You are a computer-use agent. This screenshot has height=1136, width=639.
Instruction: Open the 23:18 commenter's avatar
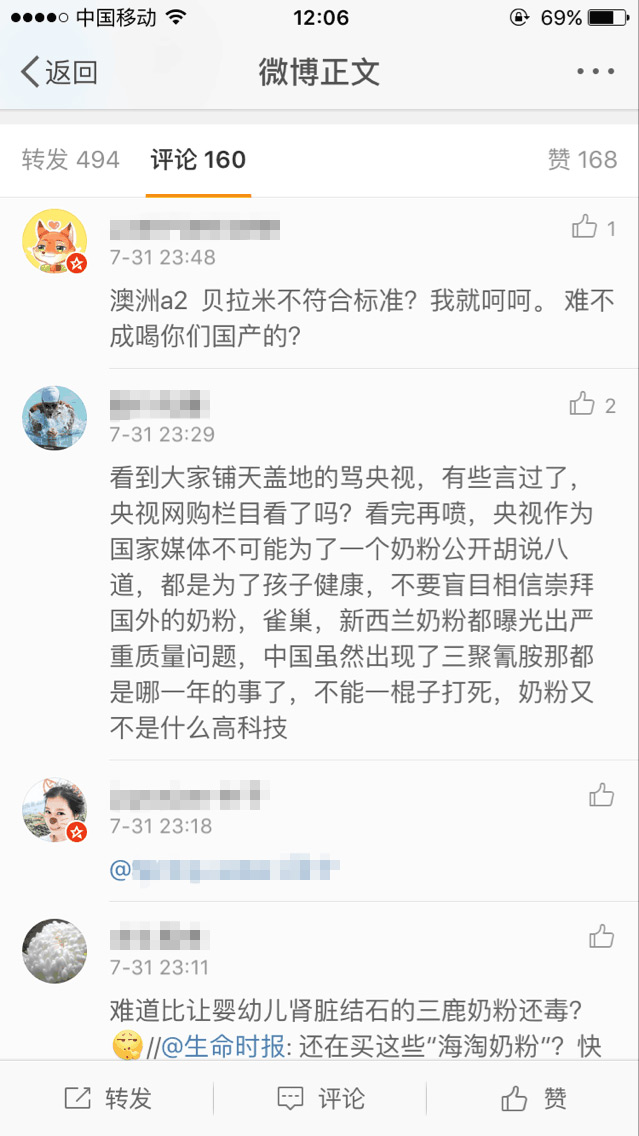(54, 809)
